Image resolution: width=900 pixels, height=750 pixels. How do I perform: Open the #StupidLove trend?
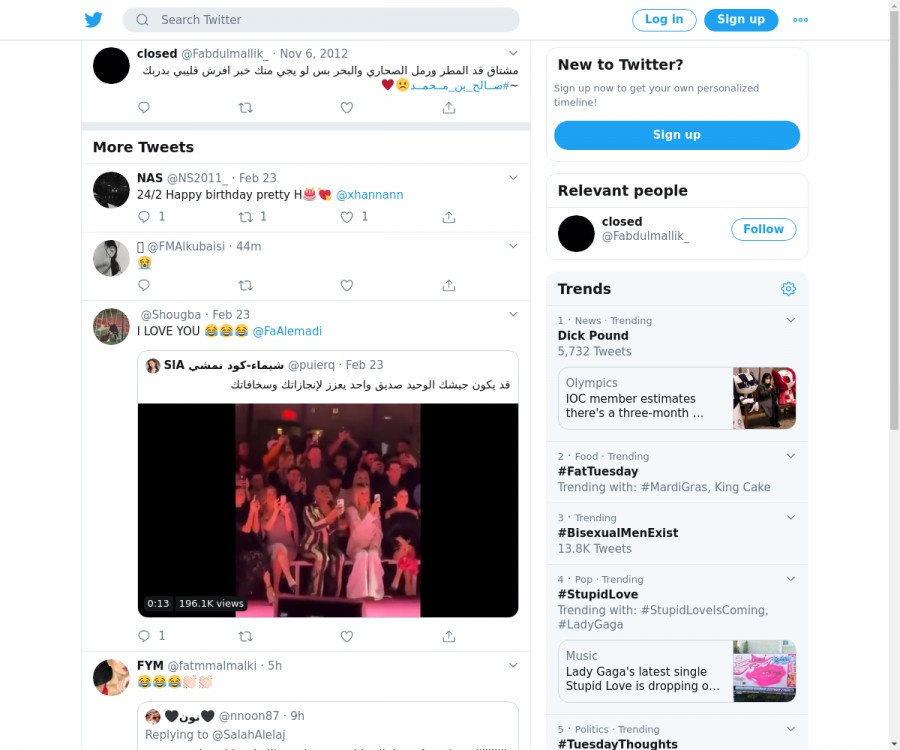pos(597,594)
